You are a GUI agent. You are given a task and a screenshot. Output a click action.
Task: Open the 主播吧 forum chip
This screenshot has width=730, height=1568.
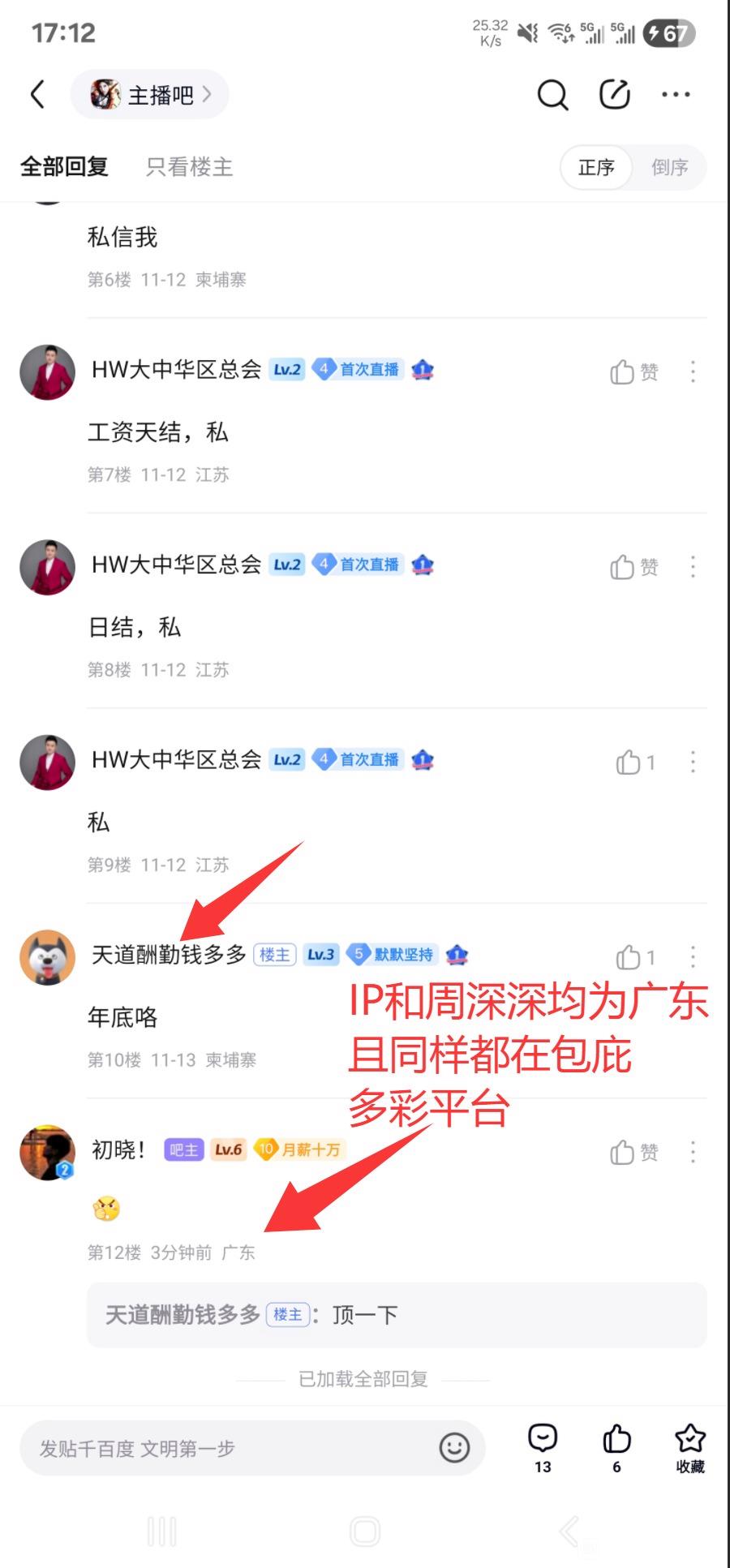(x=150, y=95)
